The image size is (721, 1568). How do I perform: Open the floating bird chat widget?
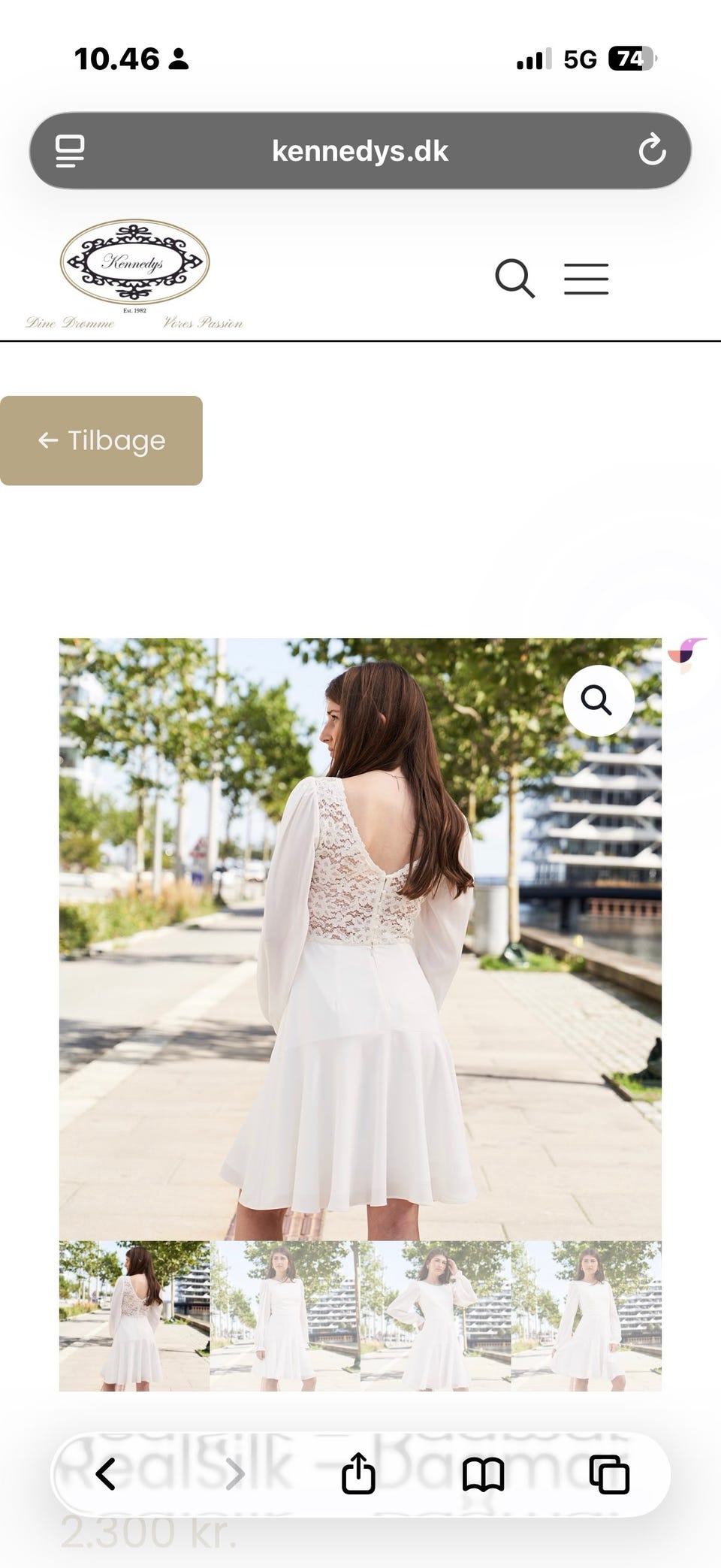[686, 653]
